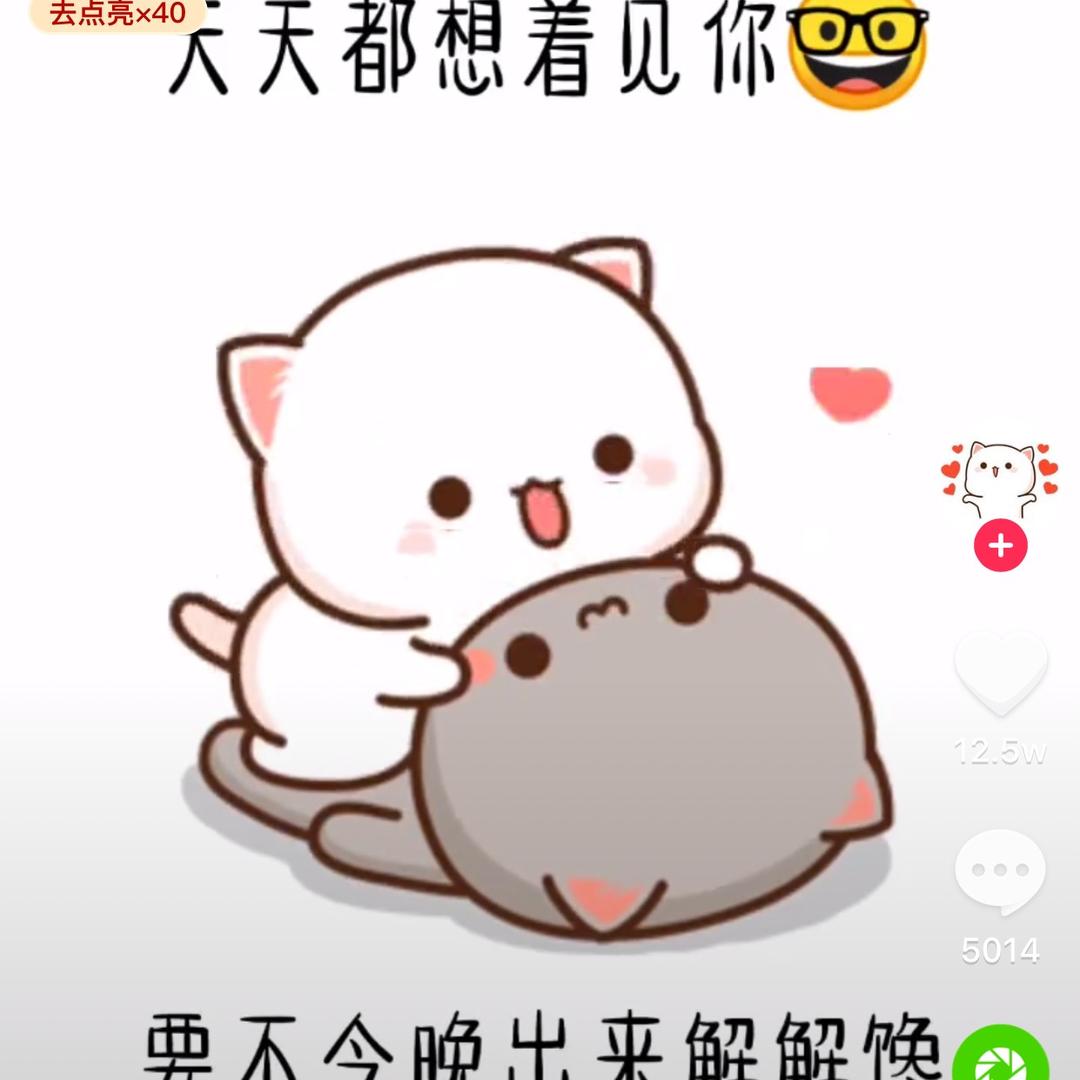Screen dimensions: 1080x1080
Task: Open the creator's cat avatar profile
Action: pyautogui.click(x=1000, y=479)
